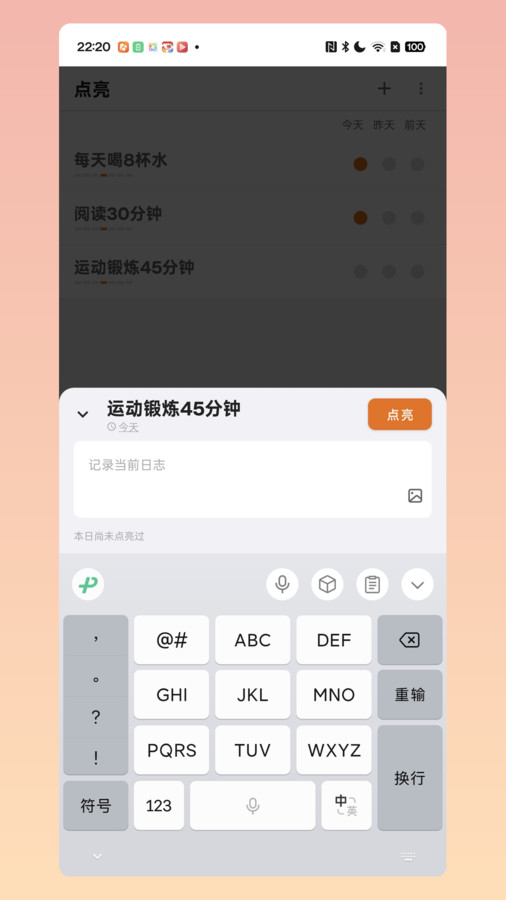Tap the 换行 key
506x900 pixels.
410,778
